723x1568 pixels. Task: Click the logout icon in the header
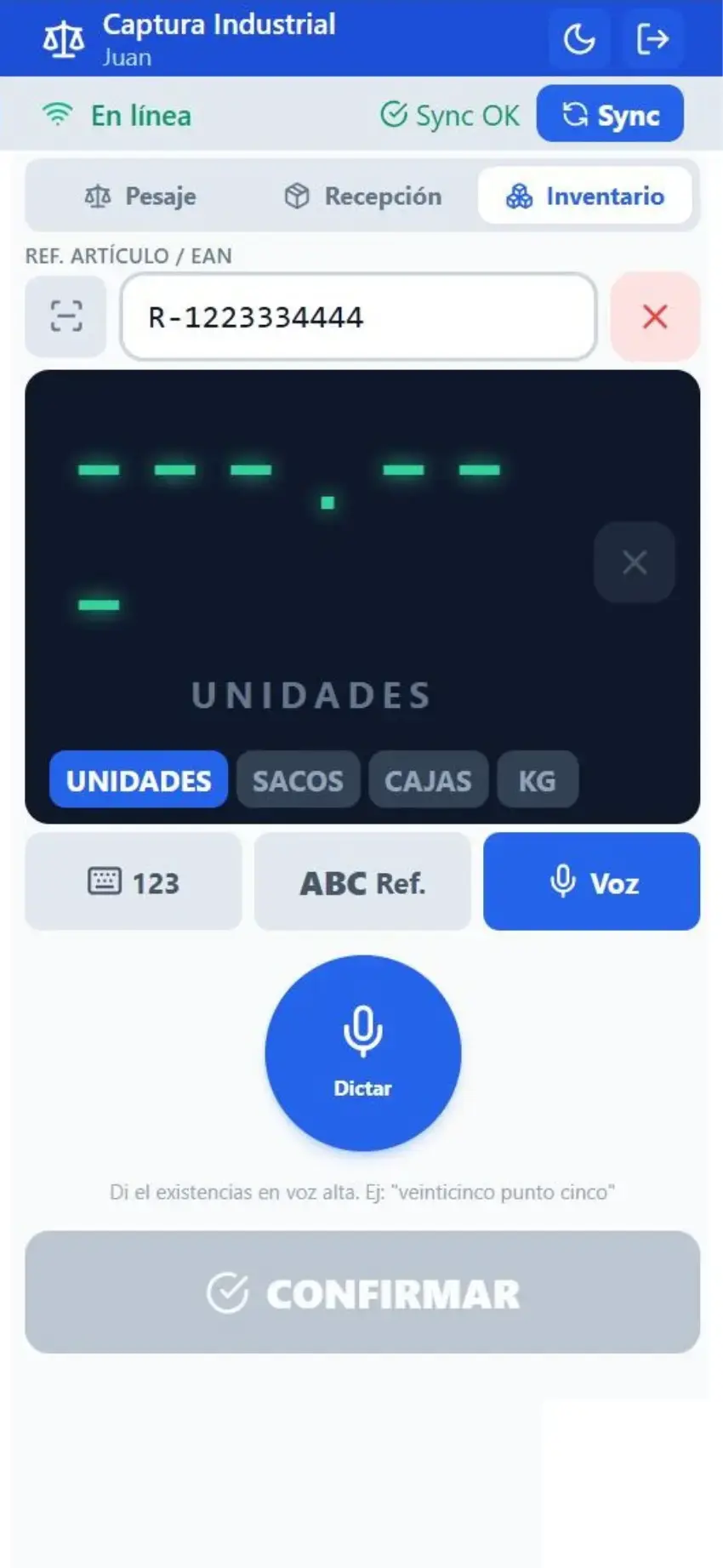tap(652, 37)
